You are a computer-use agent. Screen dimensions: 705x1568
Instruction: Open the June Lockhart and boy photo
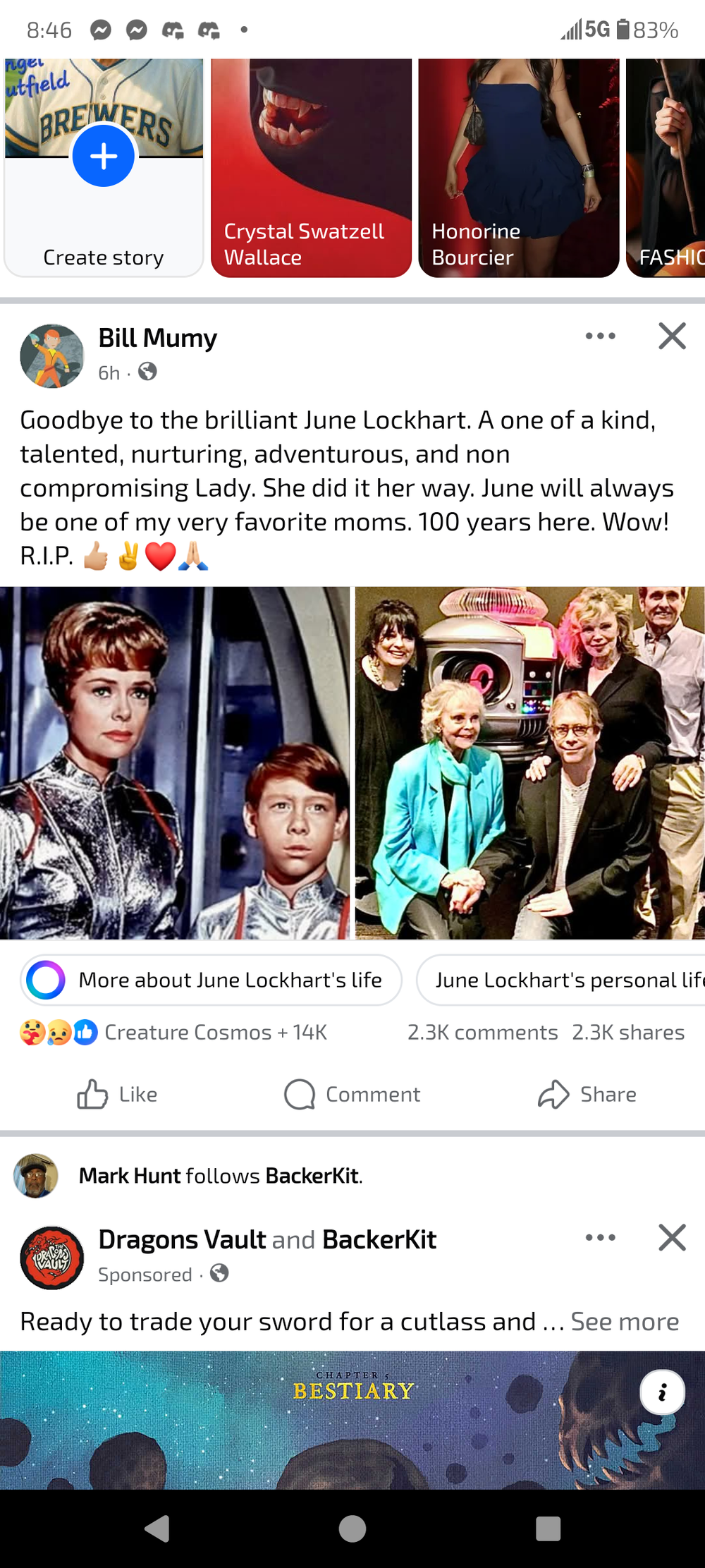174,762
